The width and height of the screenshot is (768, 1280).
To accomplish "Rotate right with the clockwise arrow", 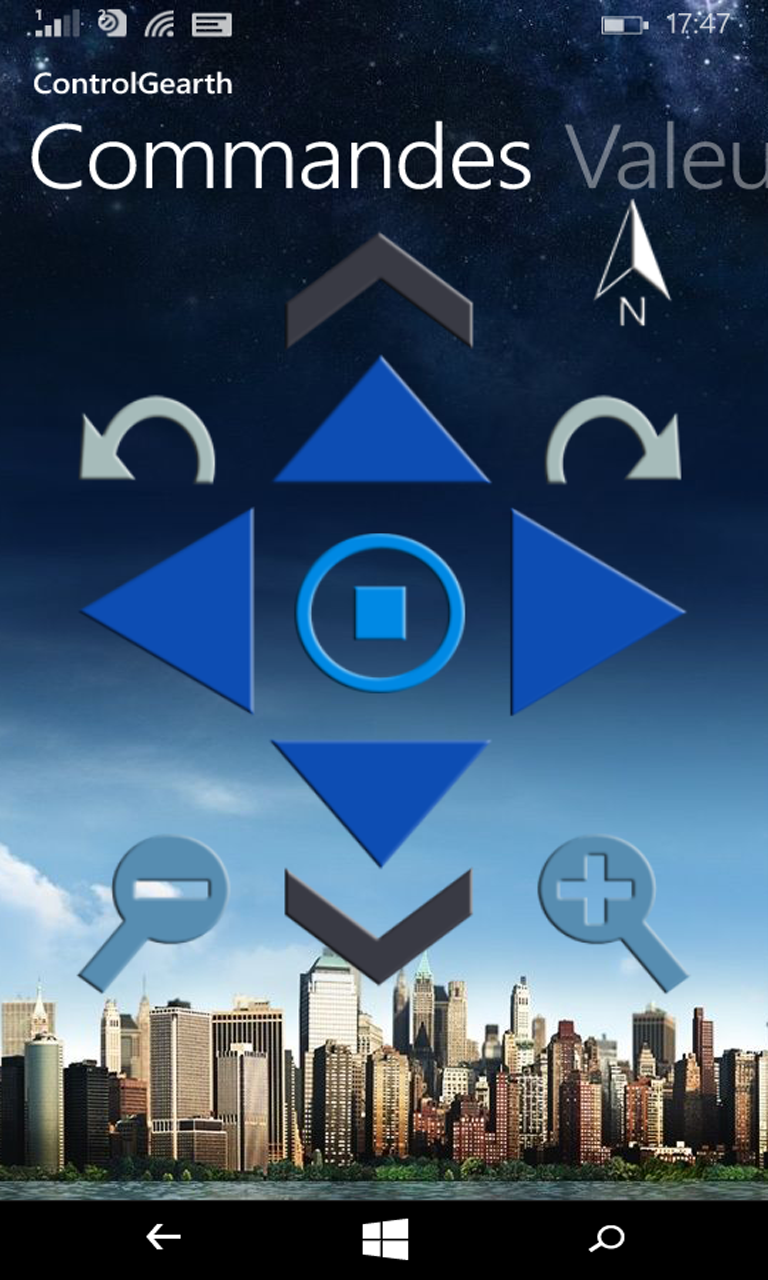I will pos(614,441).
